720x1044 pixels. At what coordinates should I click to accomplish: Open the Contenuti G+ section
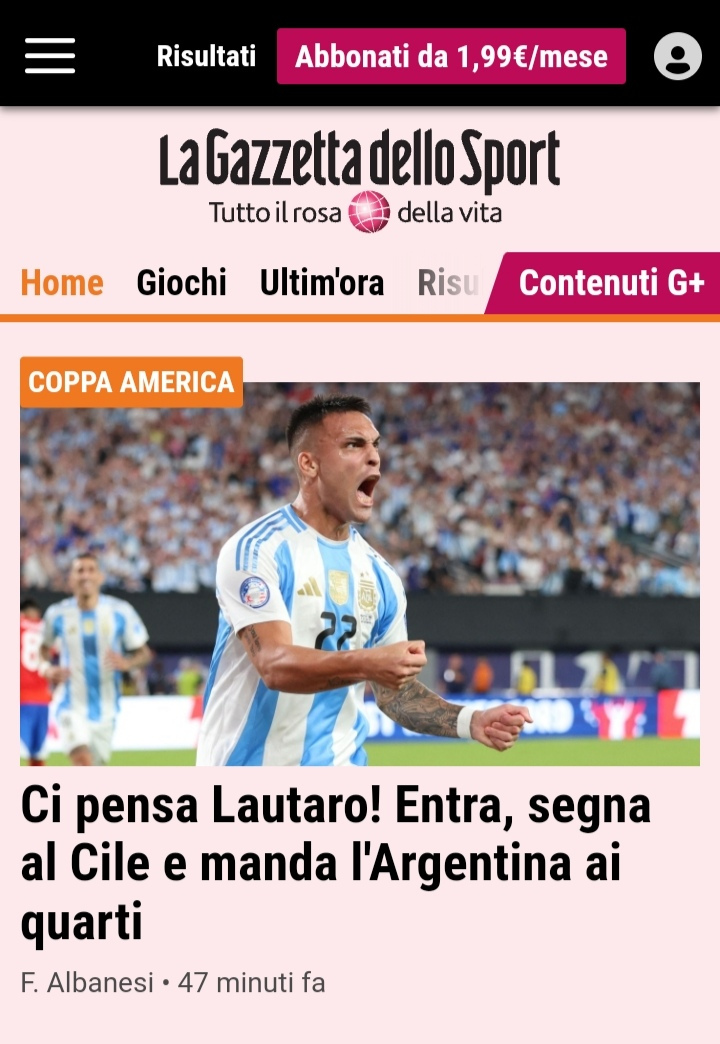pos(611,283)
